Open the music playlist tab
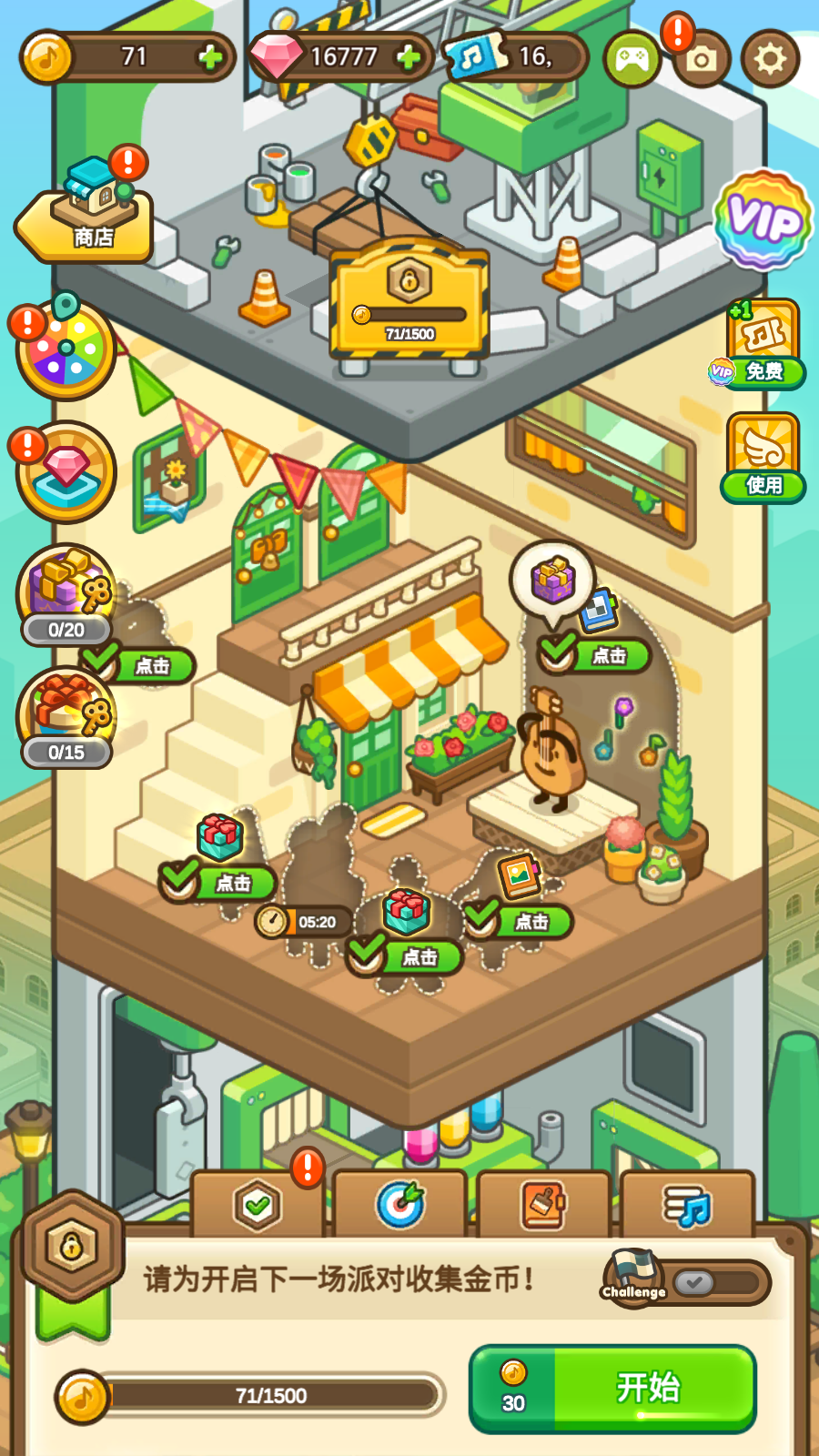This screenshot has width=819, height=1456. 687,1206
